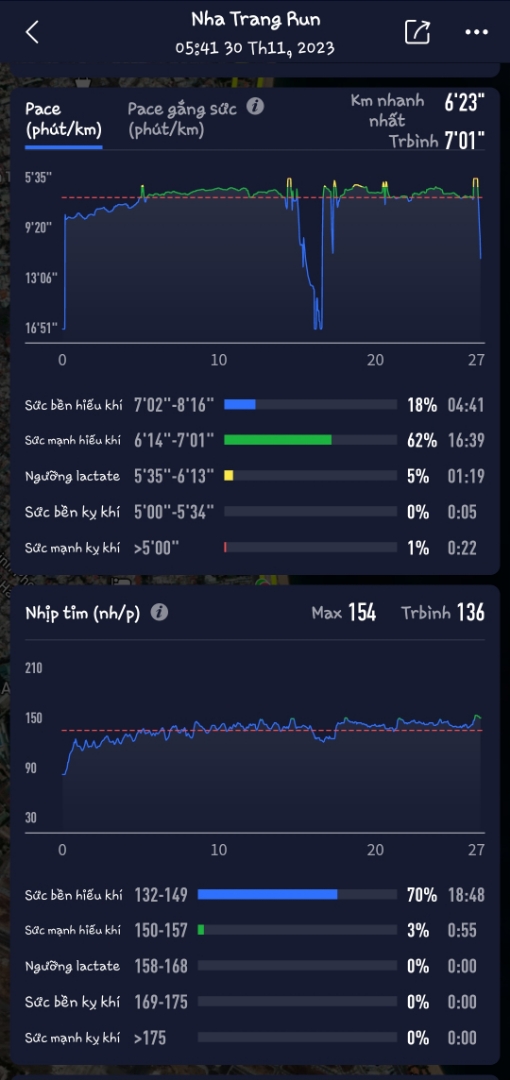Share the Nha Trang Run activity
This screenshot has width=510, height=1080.
coord(417,32)
